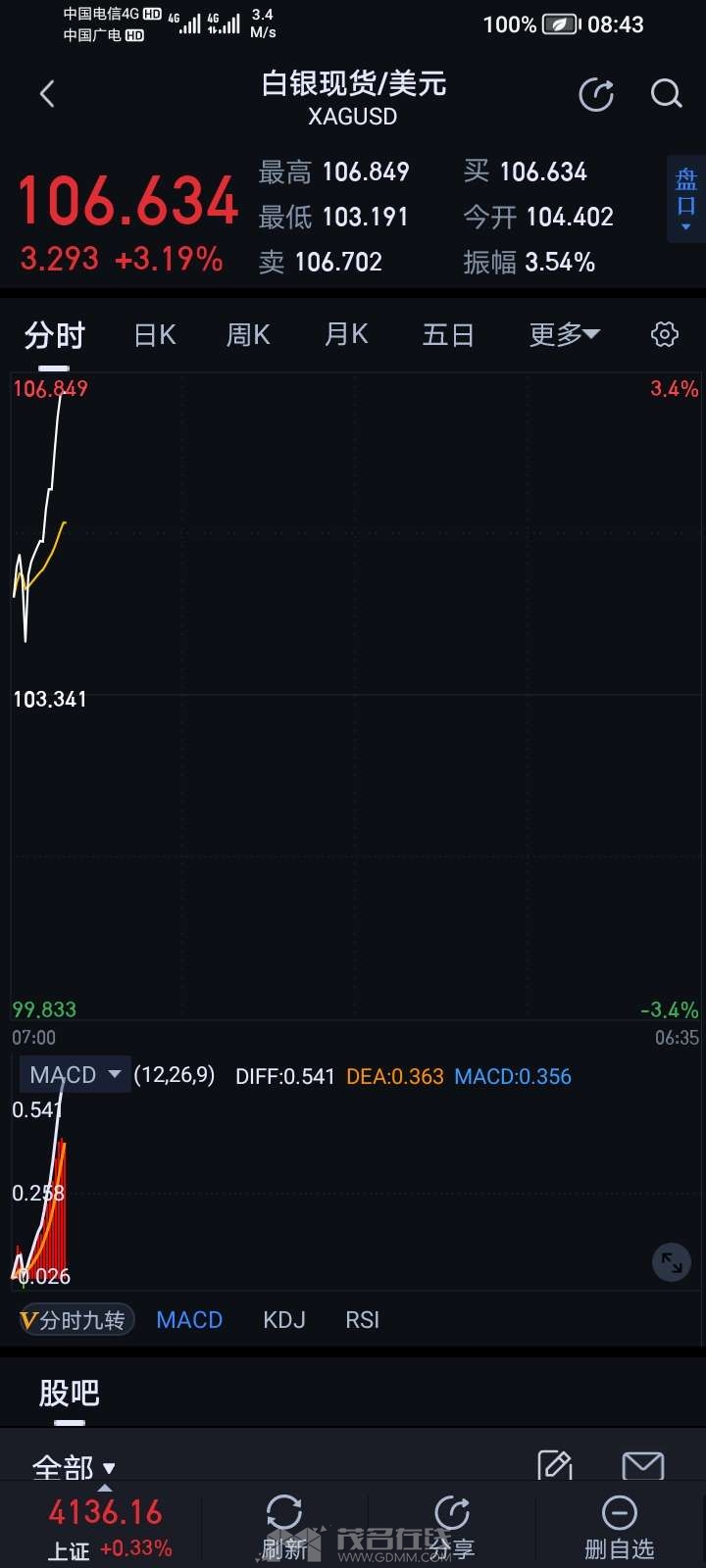
Task: Expand the chart to full screen
Action: click(x=672, y=1262)
